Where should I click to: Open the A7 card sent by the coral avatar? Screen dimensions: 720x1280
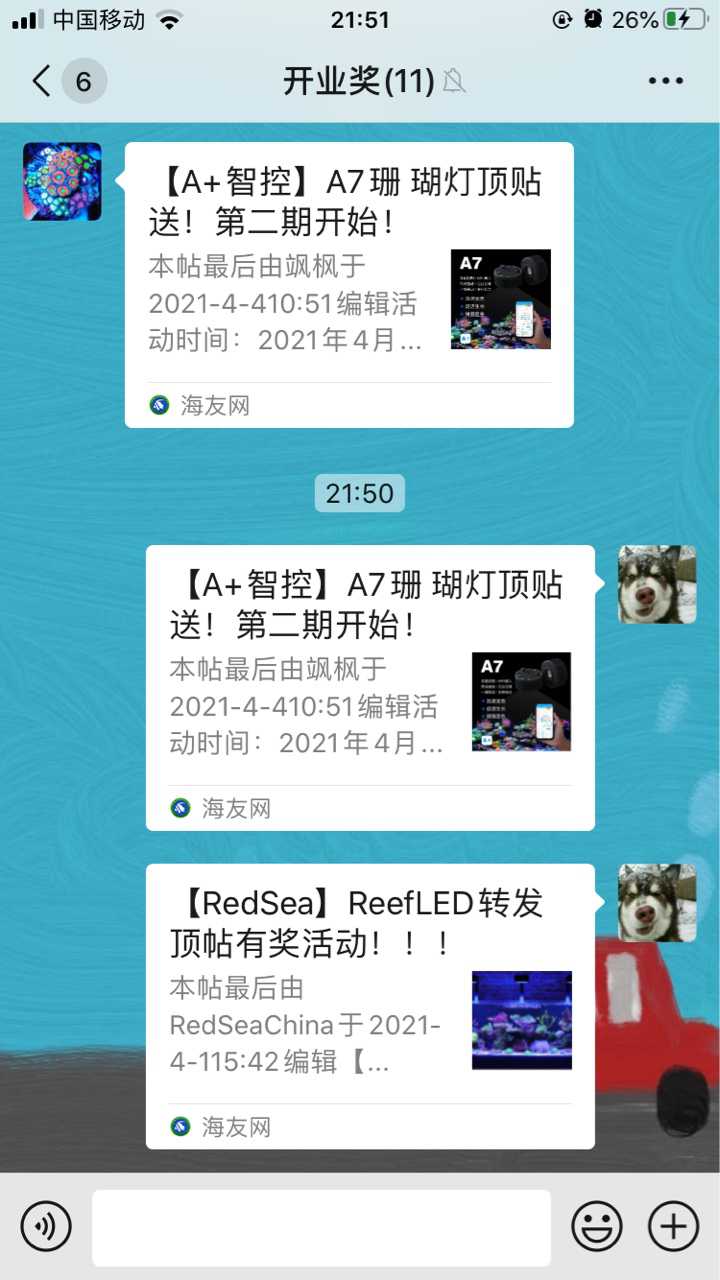pyautogui.click(x=349, y=284)
